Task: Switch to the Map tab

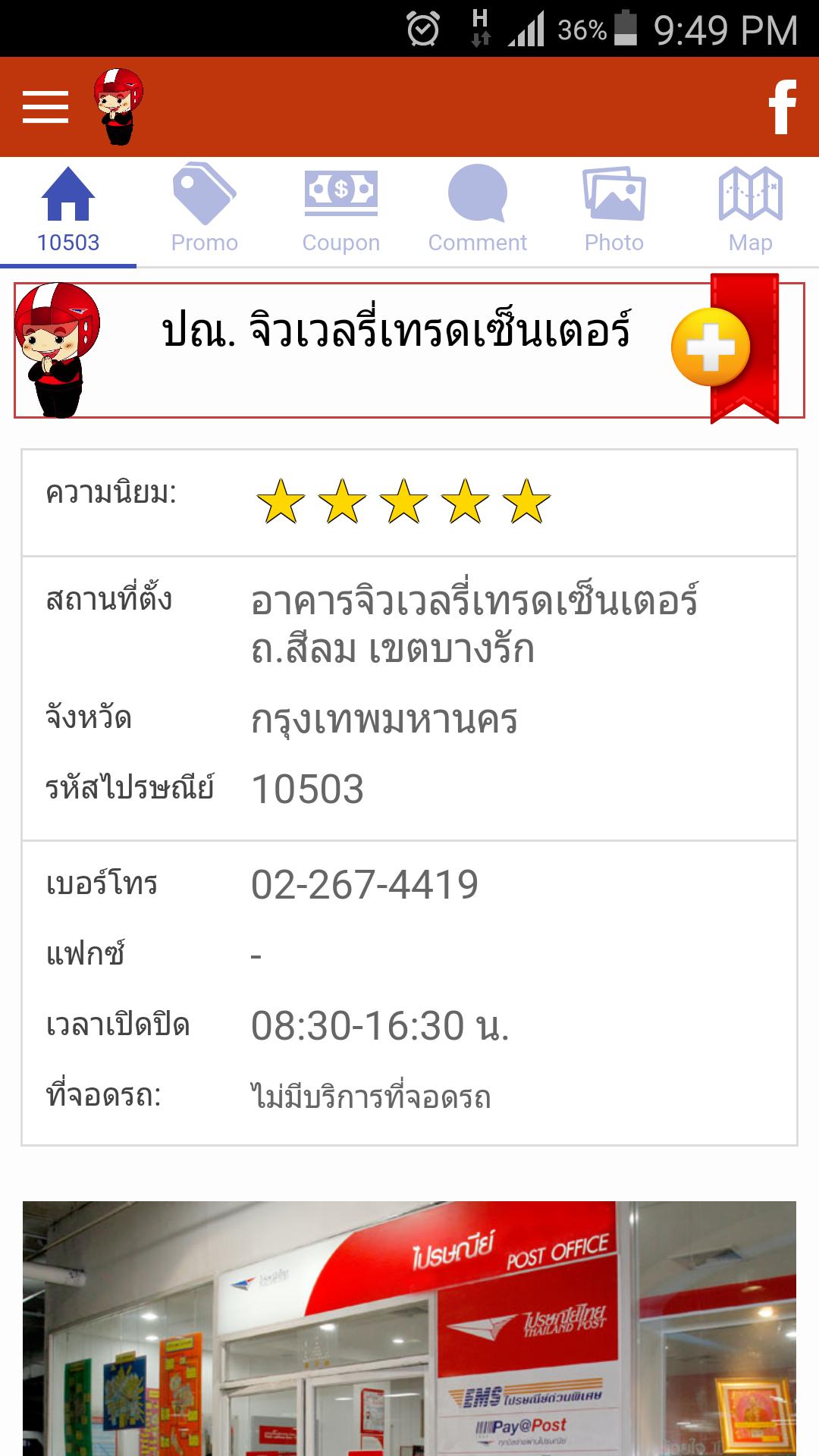Action: [x=751, y=211]
